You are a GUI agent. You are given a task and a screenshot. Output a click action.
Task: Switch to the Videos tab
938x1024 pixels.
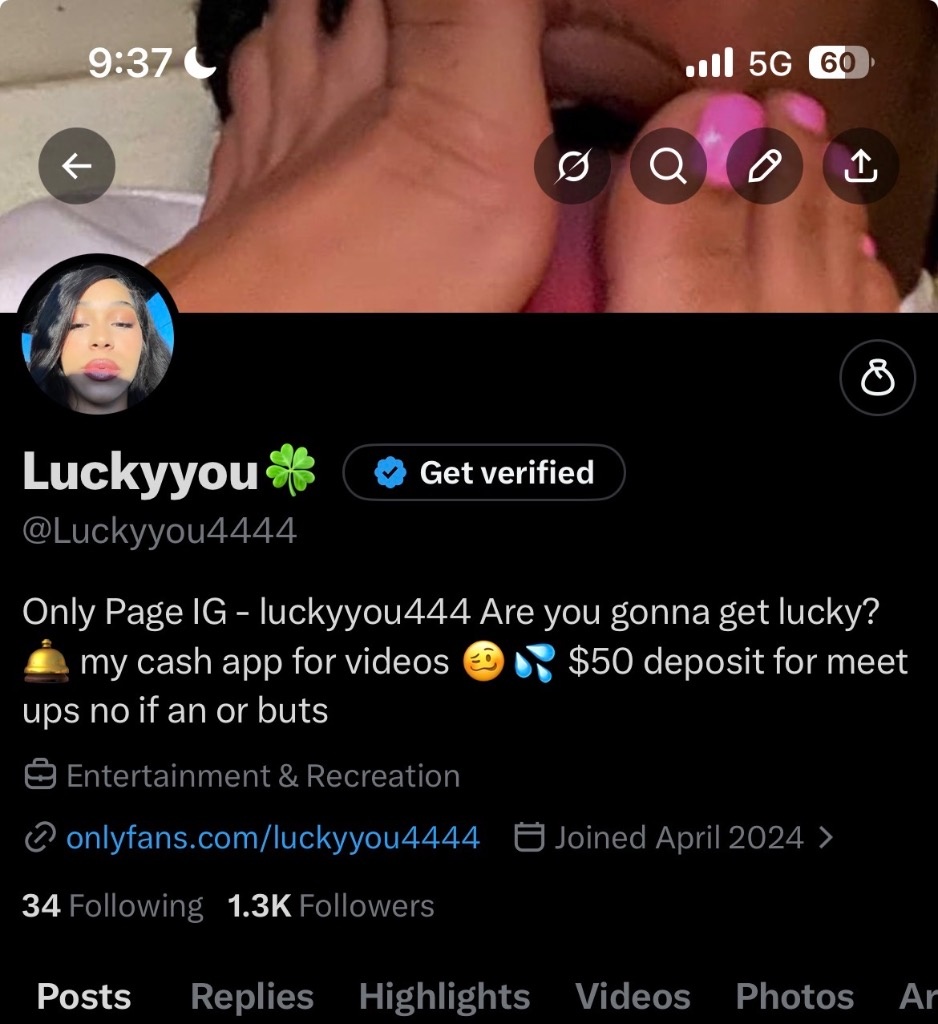(633, 996)
